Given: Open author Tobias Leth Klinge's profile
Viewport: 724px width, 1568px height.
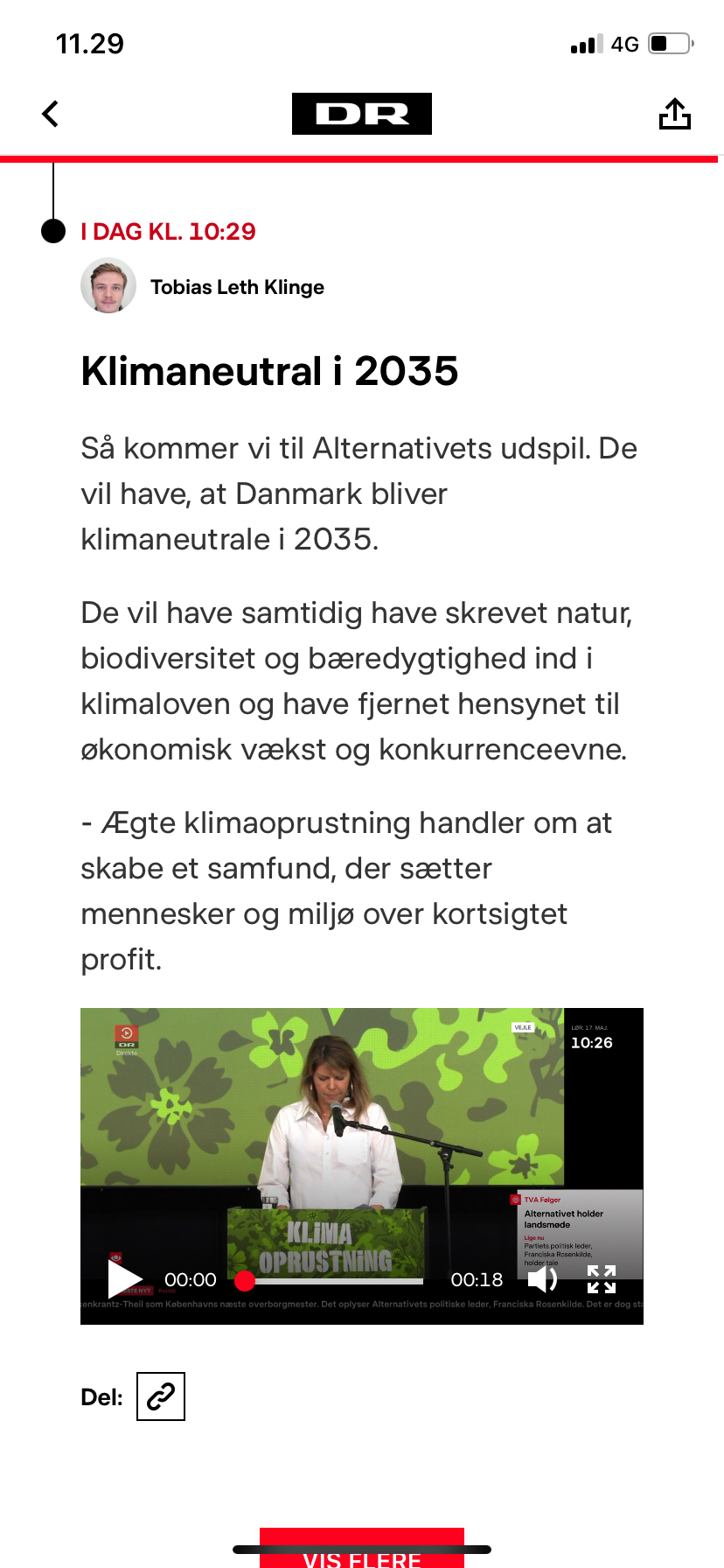Looking at the screenshot, I should pyautogui.click(x=237, y=287).
